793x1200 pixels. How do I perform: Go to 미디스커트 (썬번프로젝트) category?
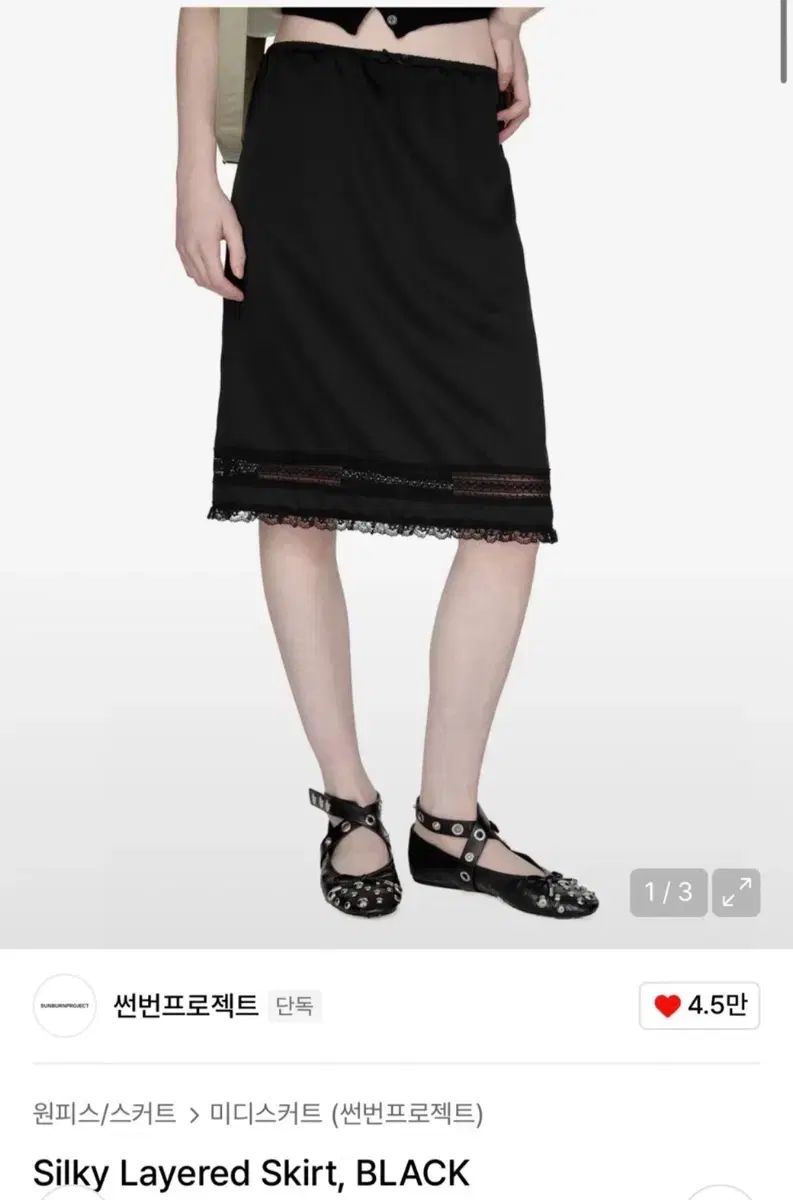[346, 1112]
